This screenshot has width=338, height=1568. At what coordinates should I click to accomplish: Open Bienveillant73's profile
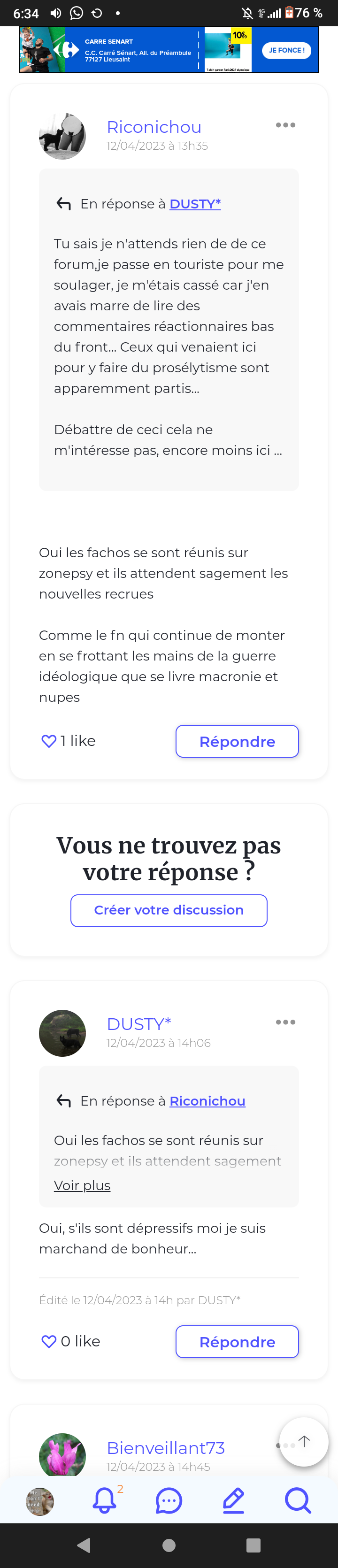(x=165, y=1448)
